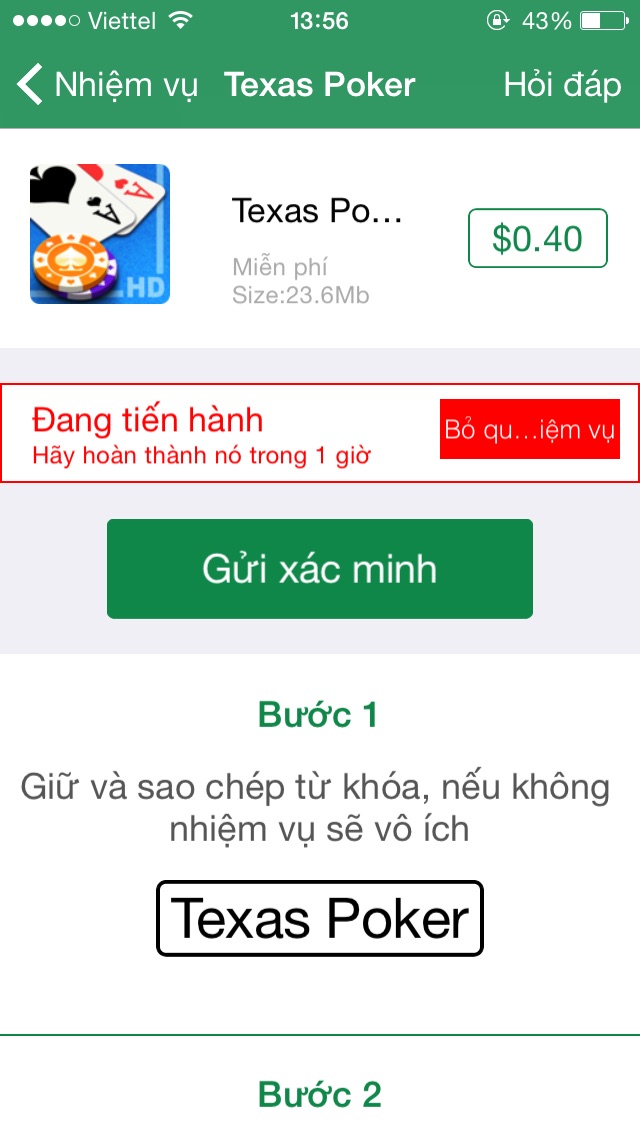Abandon the task with red Bỏ qua button

click(x=529, y=429)
